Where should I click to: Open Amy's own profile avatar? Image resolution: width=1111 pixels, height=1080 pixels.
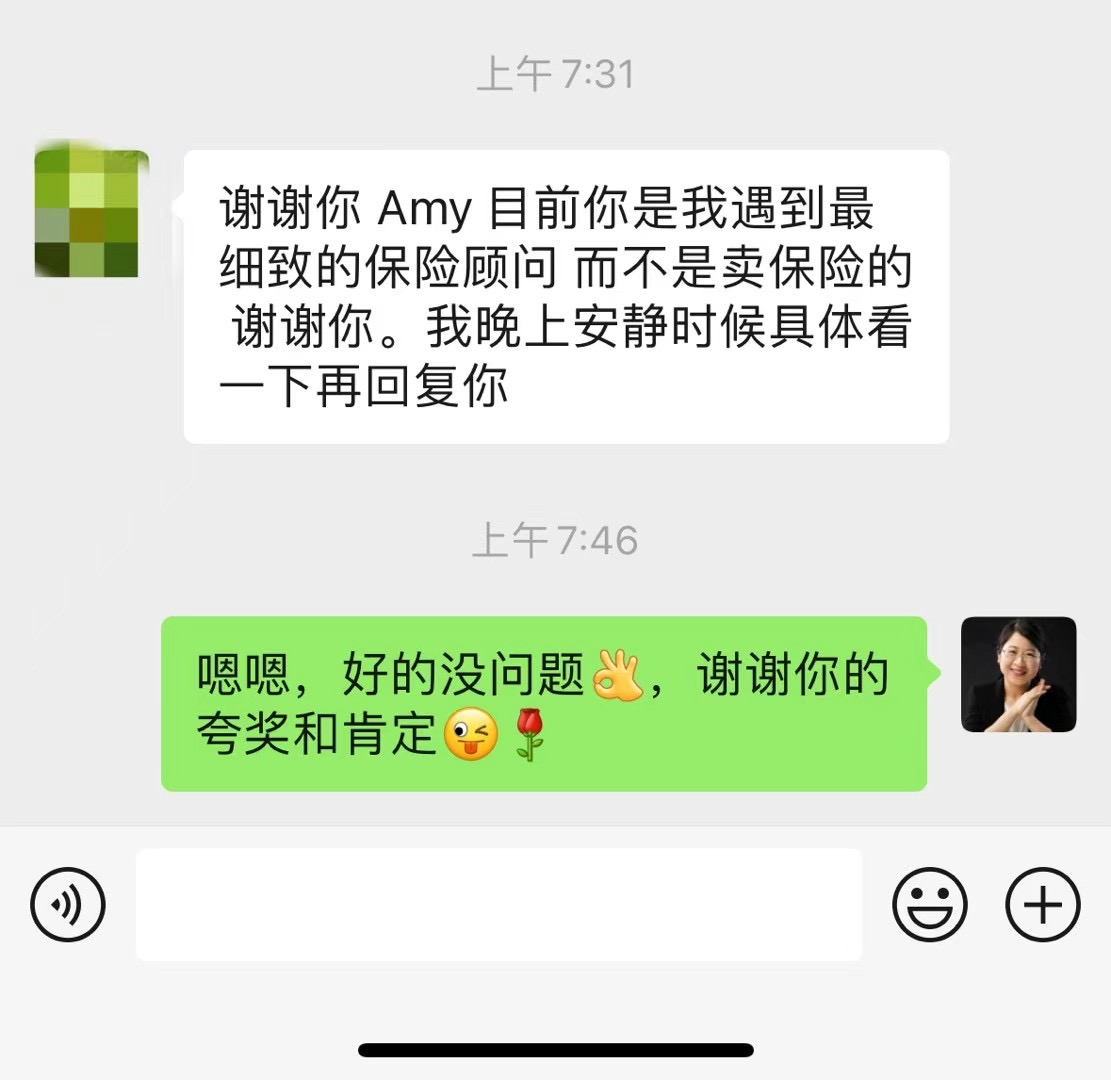[x=1018, y=674]
